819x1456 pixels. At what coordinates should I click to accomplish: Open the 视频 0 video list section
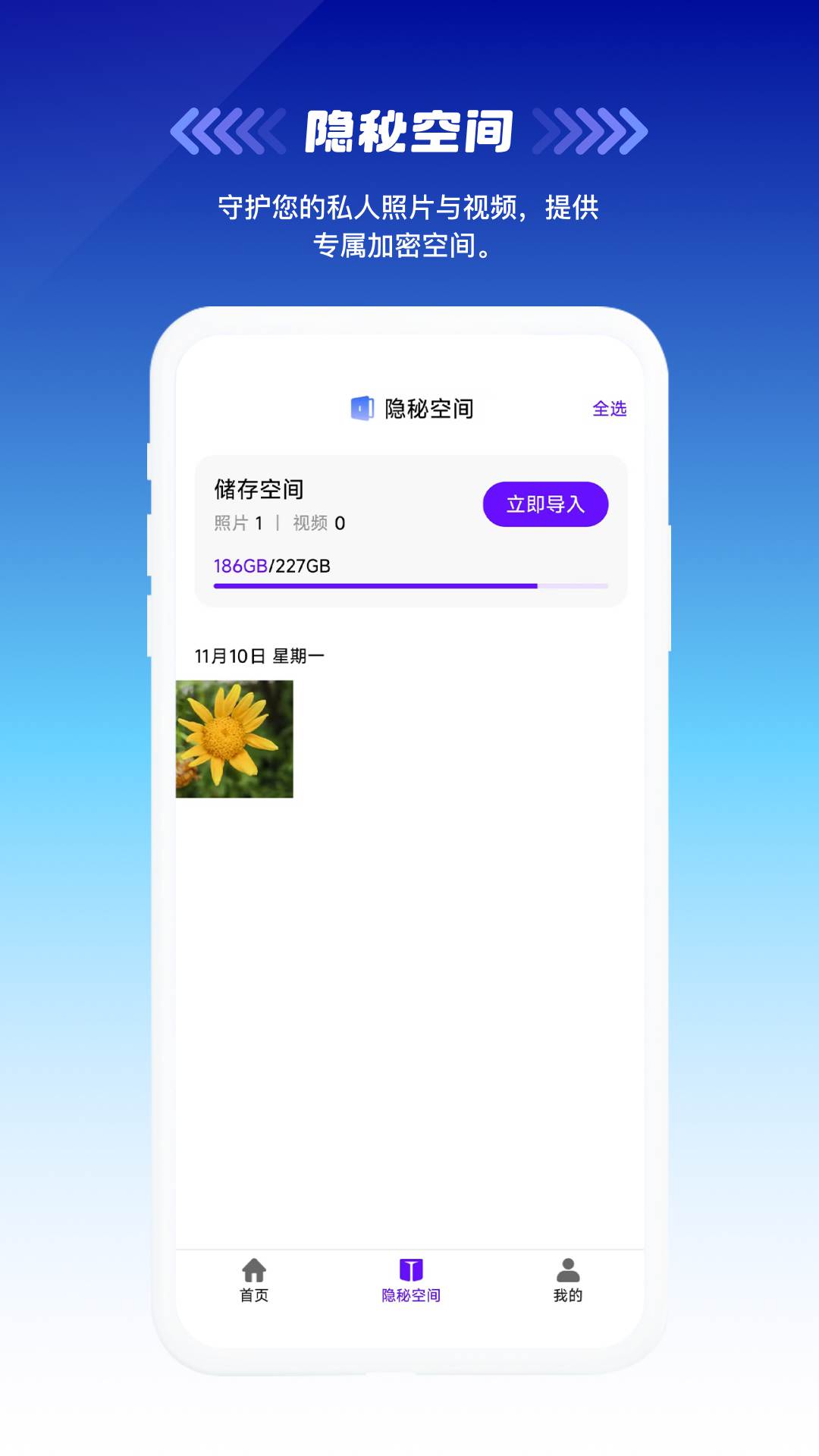tap(319, 523)
